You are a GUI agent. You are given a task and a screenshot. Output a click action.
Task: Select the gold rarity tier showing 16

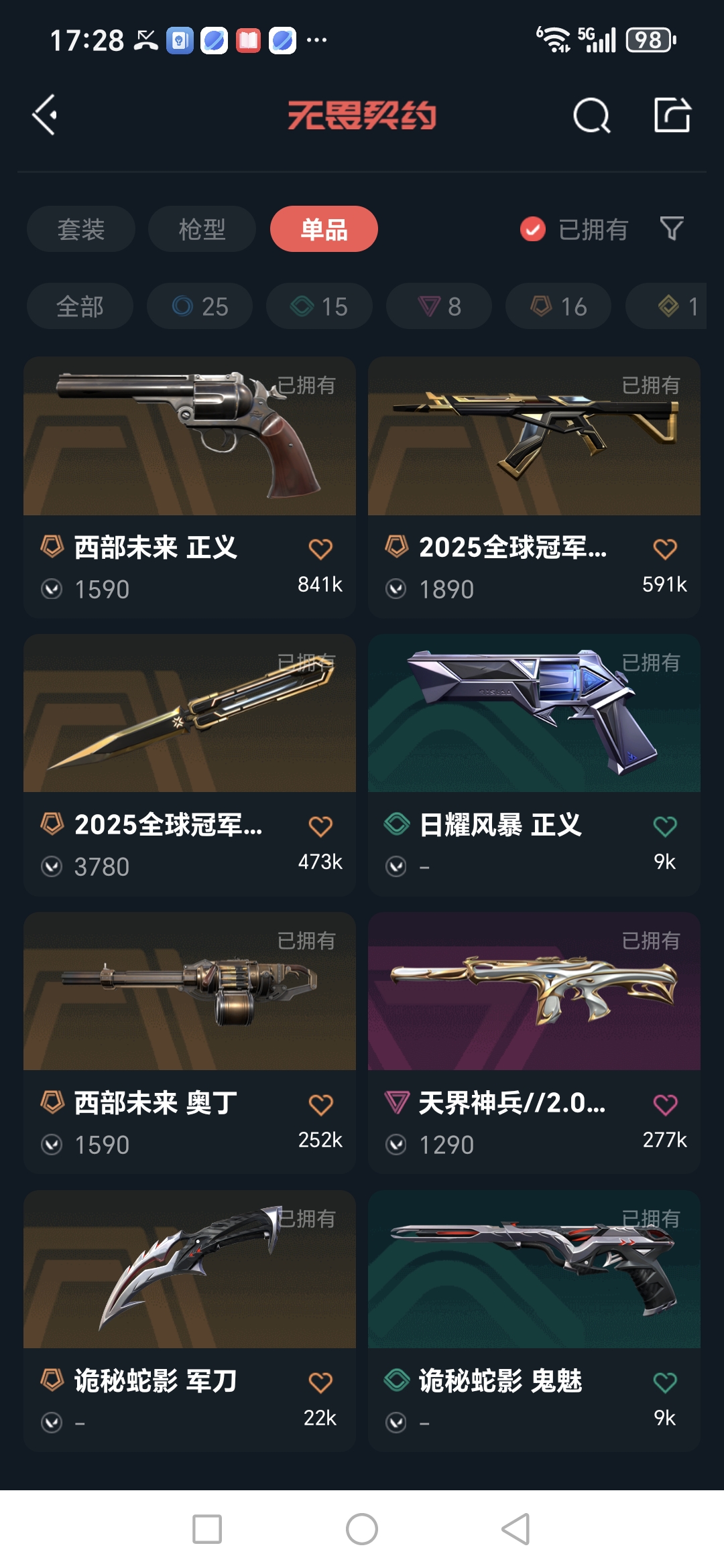click(x=557, y=306)
